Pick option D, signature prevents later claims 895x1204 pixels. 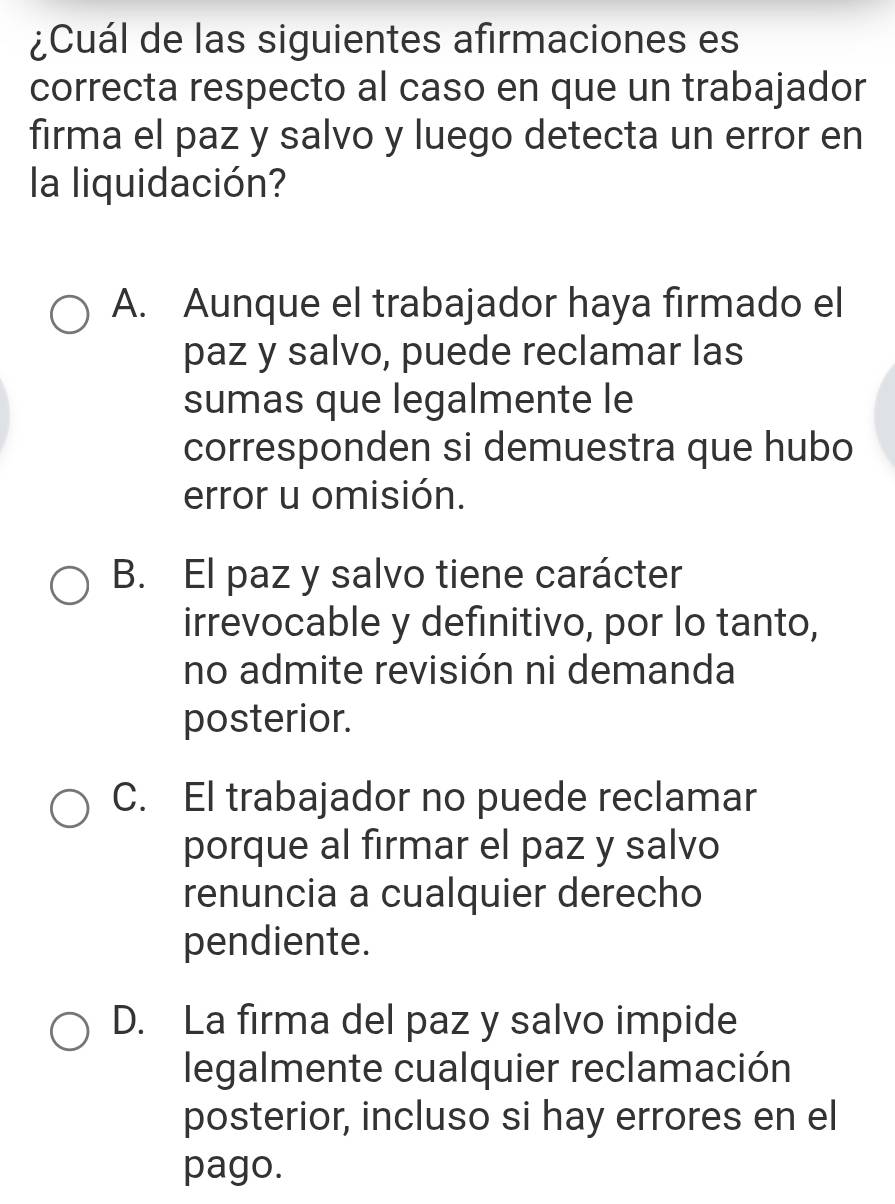tap(69, 1032)
